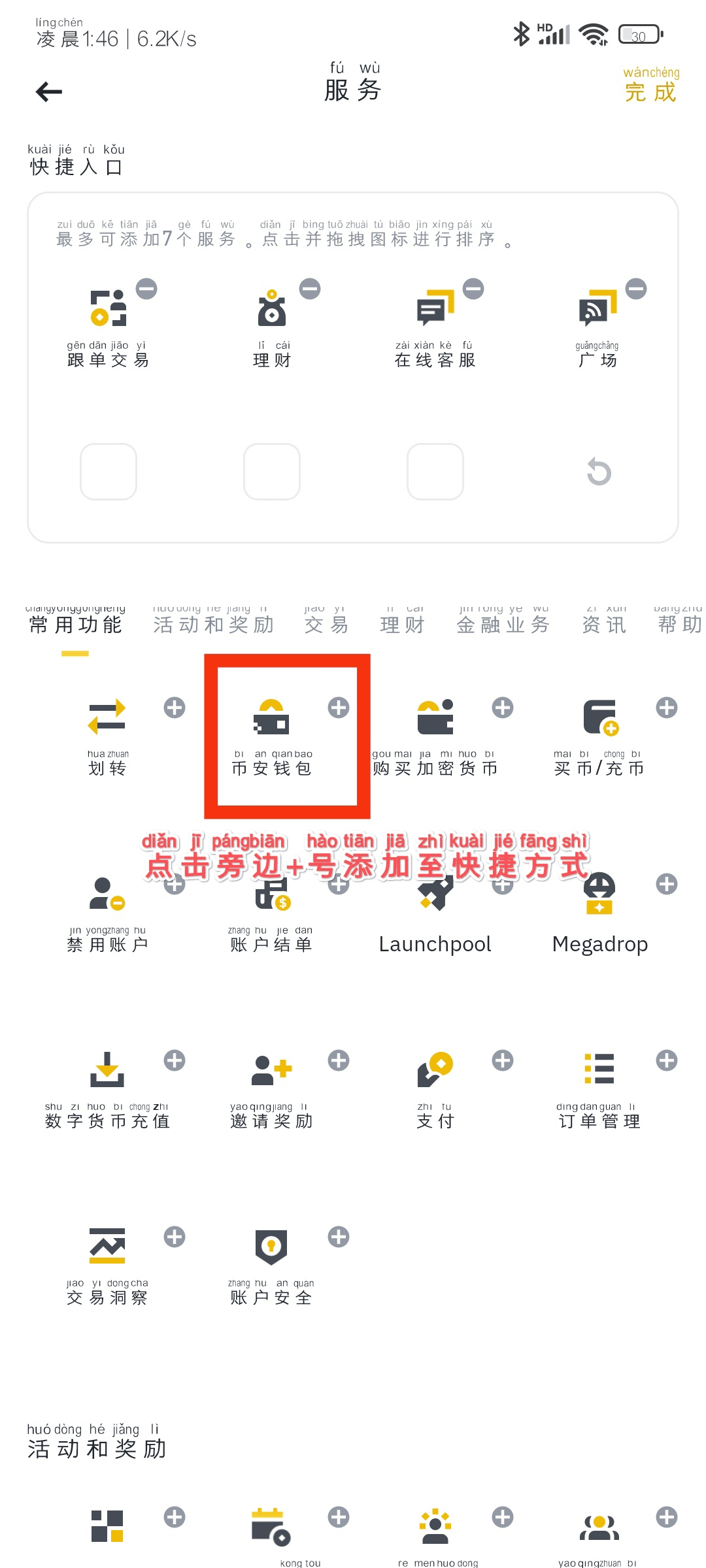Tap 完成 to finish editing
This screenshot has height=1568, width=706.
tap(650, 91)
